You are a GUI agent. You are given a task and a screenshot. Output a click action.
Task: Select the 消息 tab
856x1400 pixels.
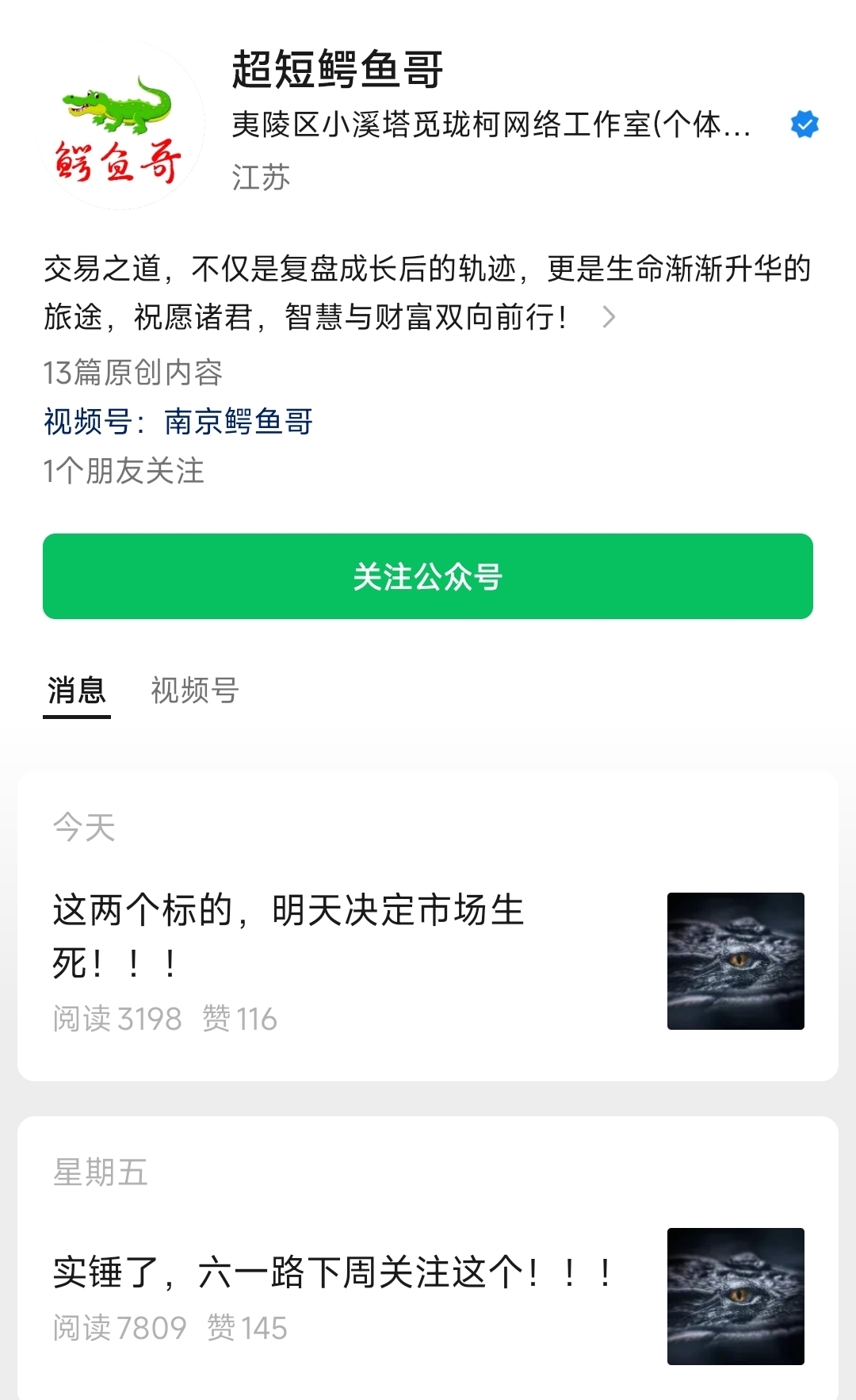76,690
